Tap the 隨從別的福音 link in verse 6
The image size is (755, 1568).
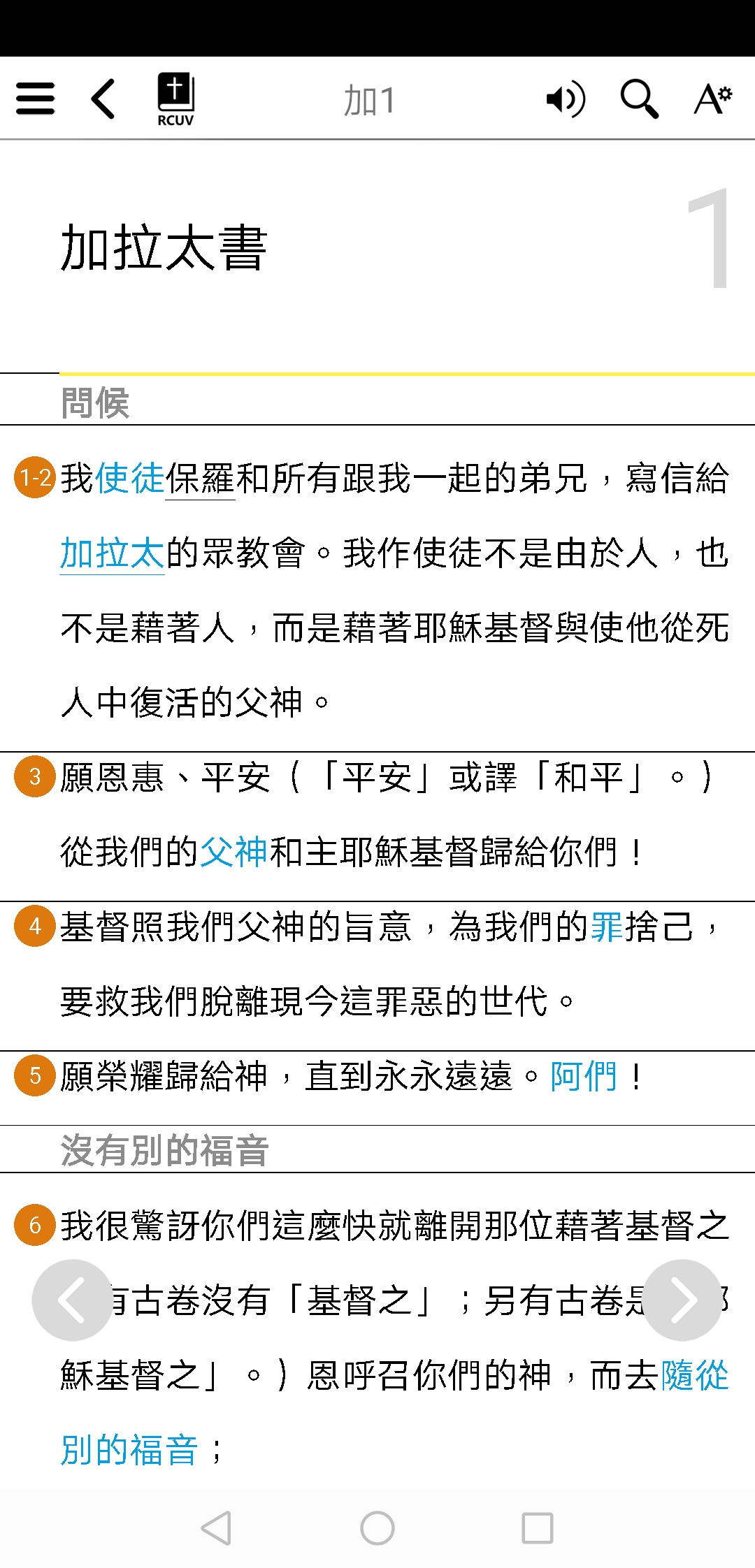[x=694, y=1375]
